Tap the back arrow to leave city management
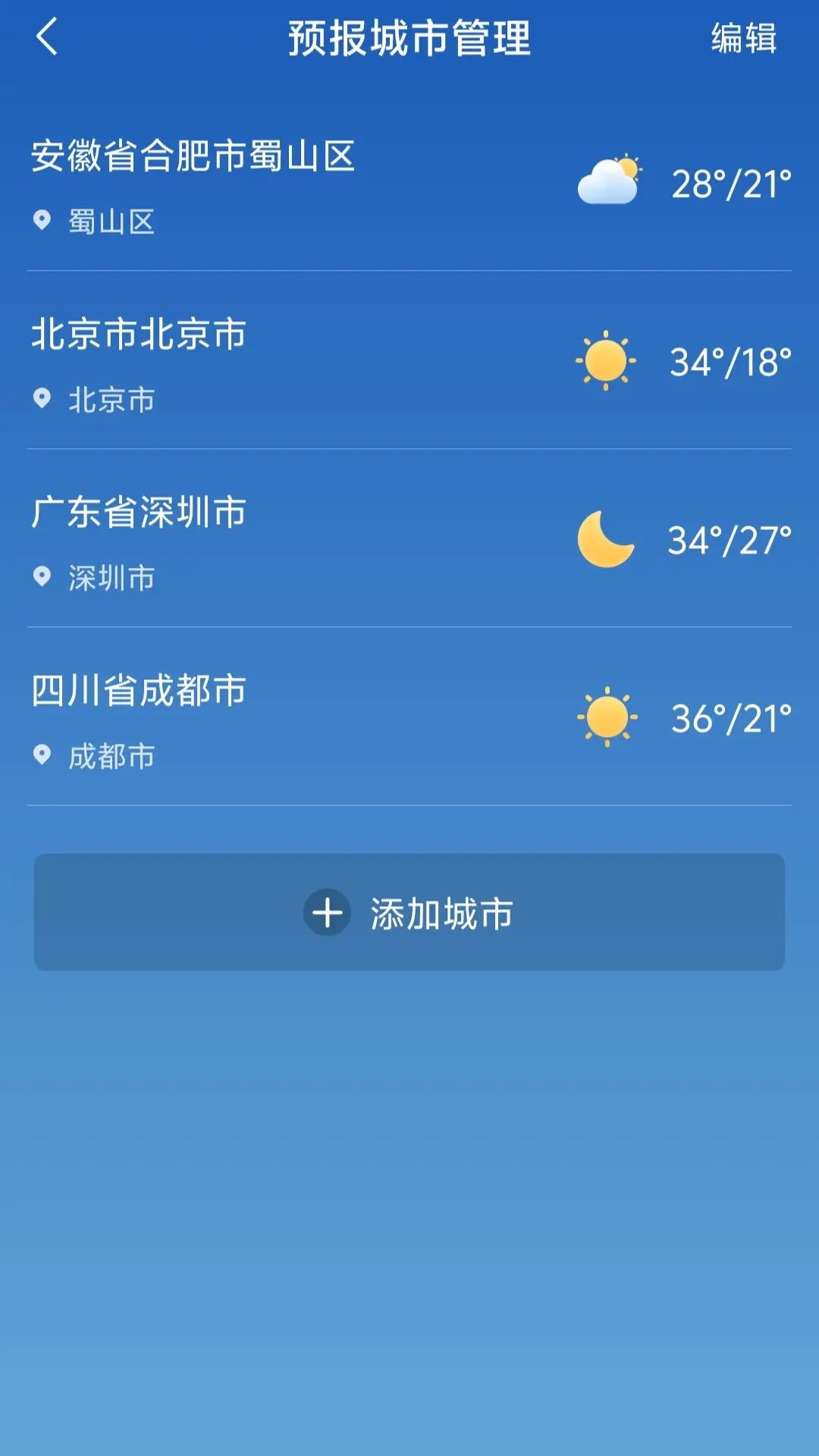 [47, 36]
